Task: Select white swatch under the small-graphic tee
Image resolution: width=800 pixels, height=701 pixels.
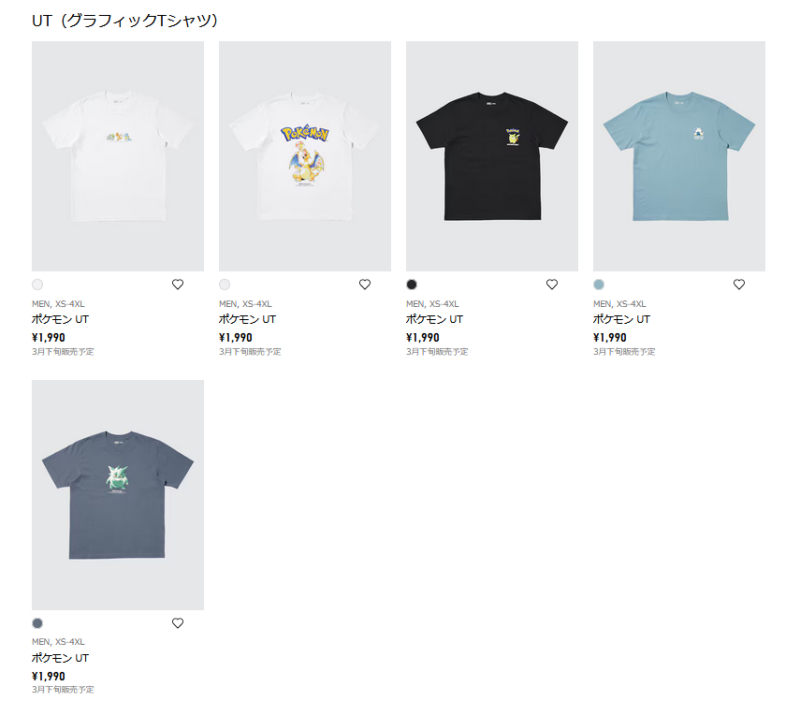Action: pos(38,284)
